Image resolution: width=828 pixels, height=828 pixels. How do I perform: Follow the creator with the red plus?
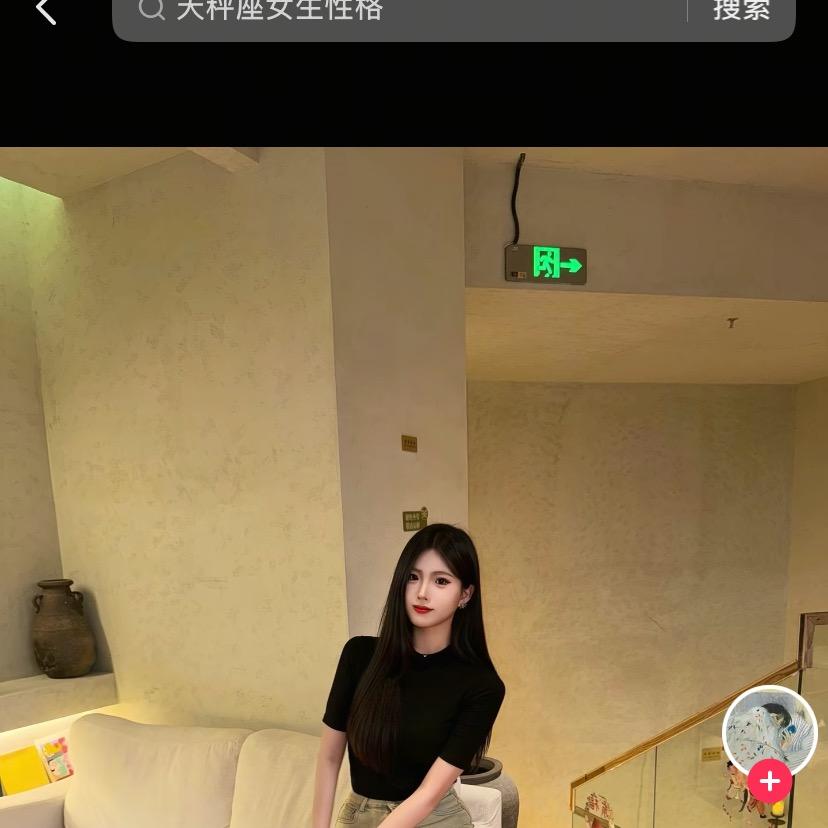[769, 780]
